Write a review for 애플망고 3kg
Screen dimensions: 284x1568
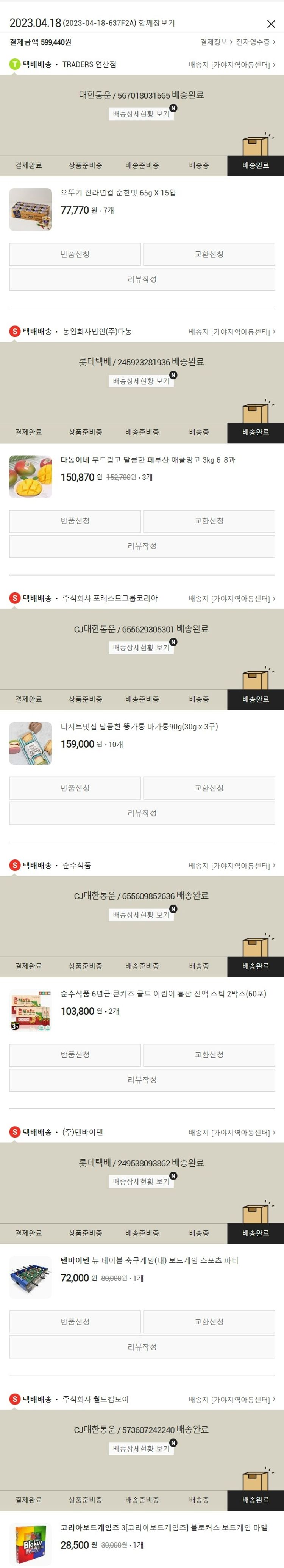click(142, 546)
